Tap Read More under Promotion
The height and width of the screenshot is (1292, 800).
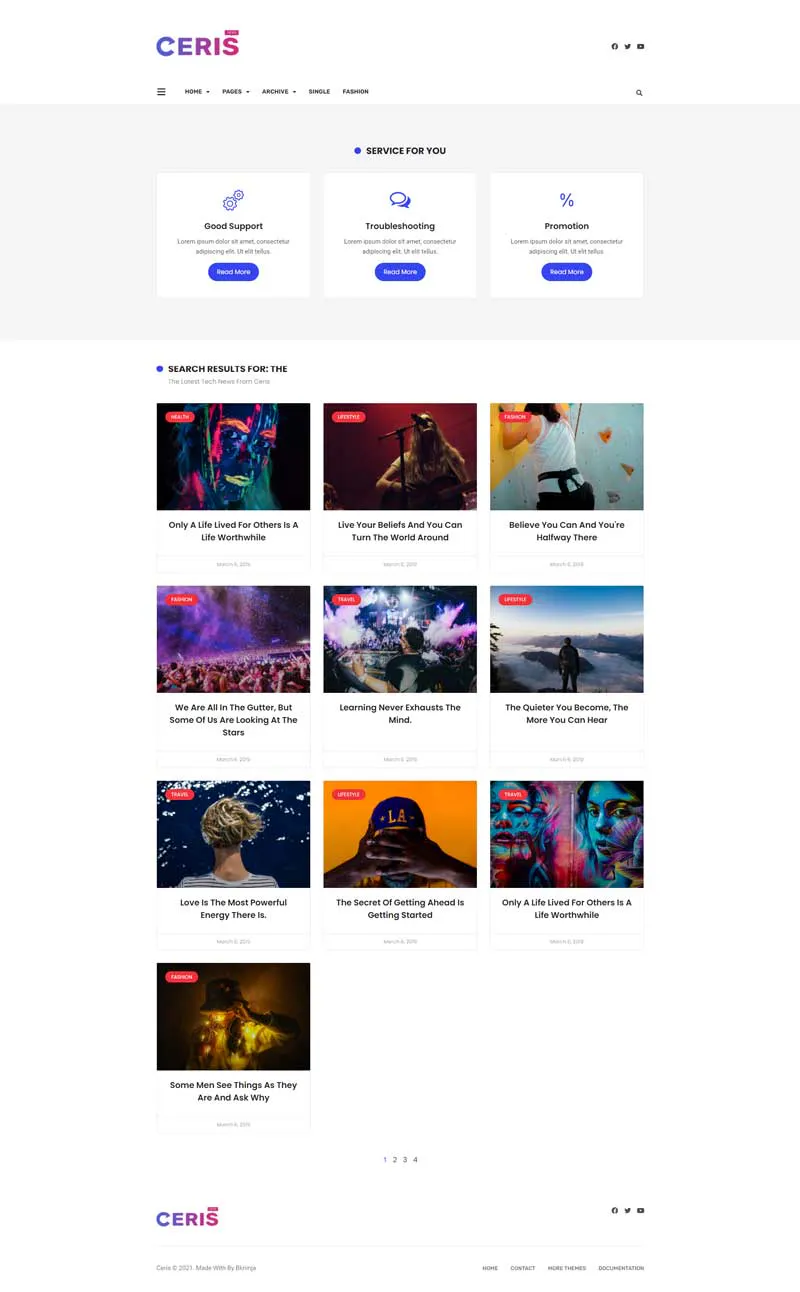click(x=567, y=272)
